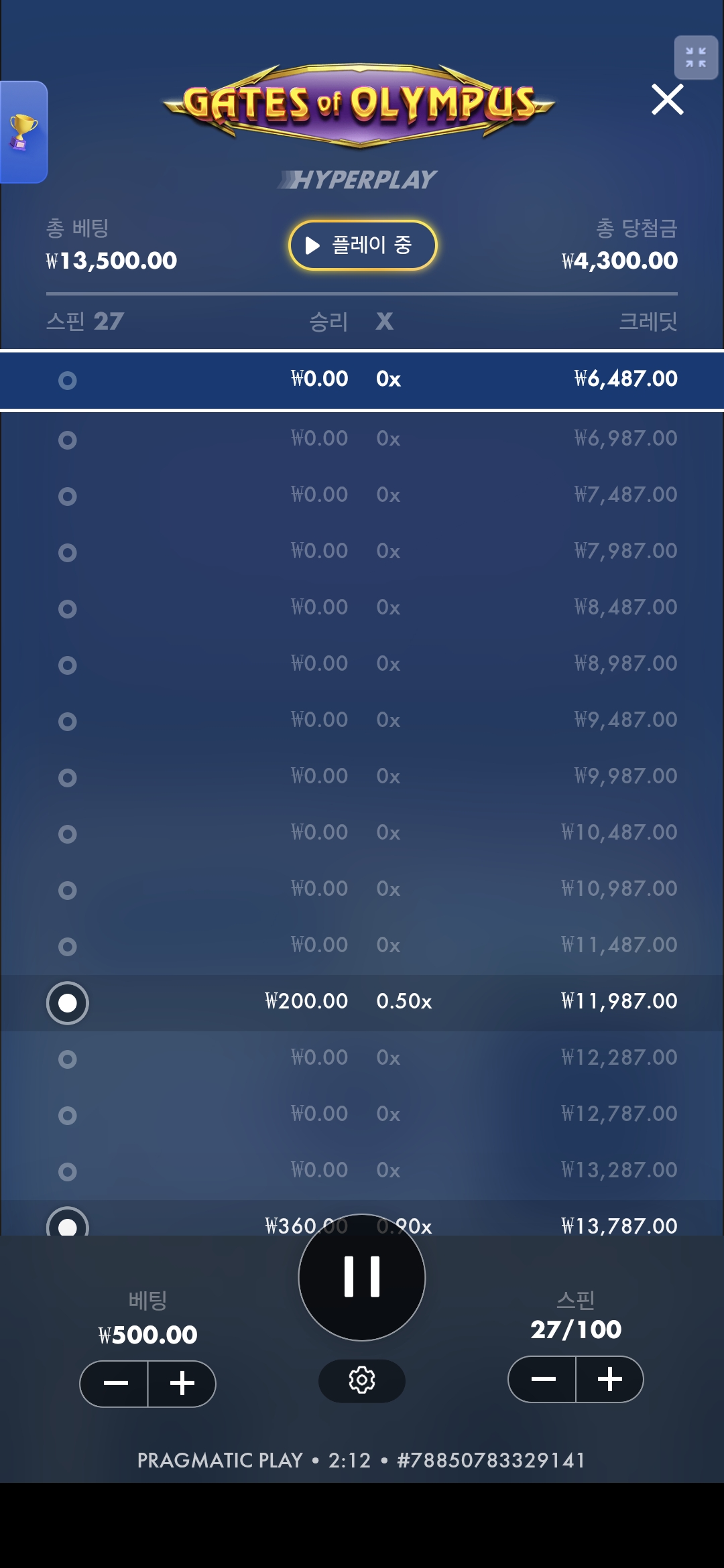This screenshot has width=724, height=1568.
Task: Decrease the 베팅 amount with minus
Action: [x=115, y=1383]
